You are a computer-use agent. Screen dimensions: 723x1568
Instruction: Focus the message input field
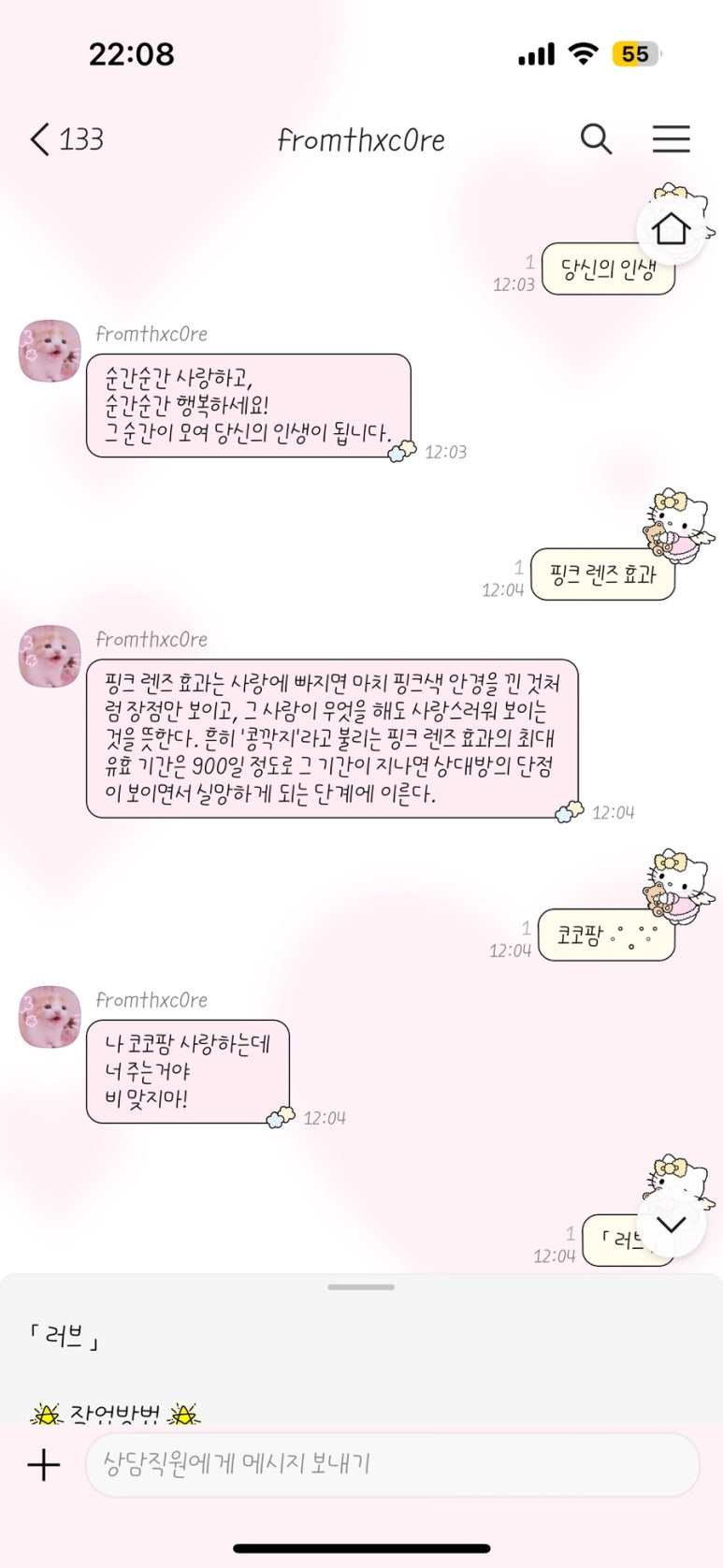(x=393, y=1464)
